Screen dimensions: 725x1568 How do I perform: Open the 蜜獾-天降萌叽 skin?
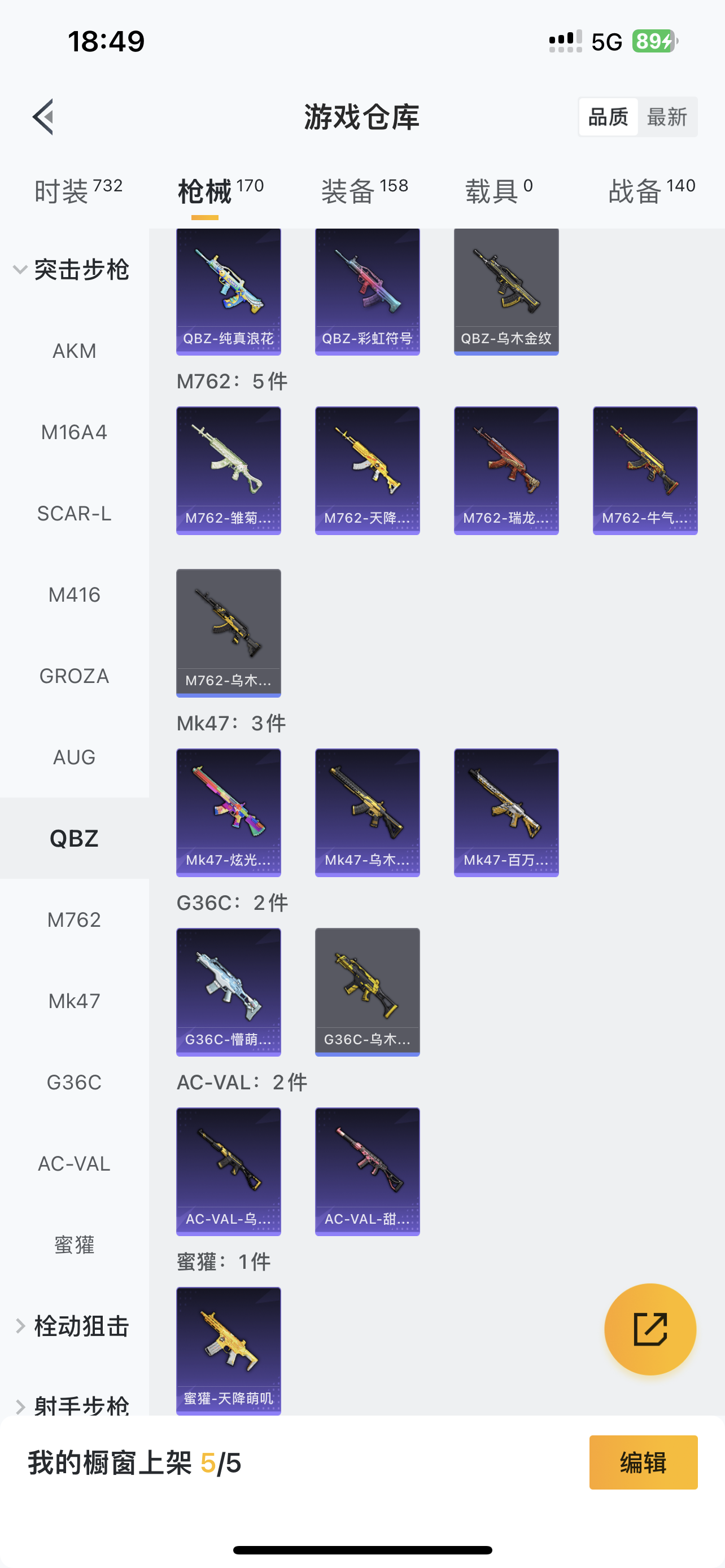(228, 1350)
